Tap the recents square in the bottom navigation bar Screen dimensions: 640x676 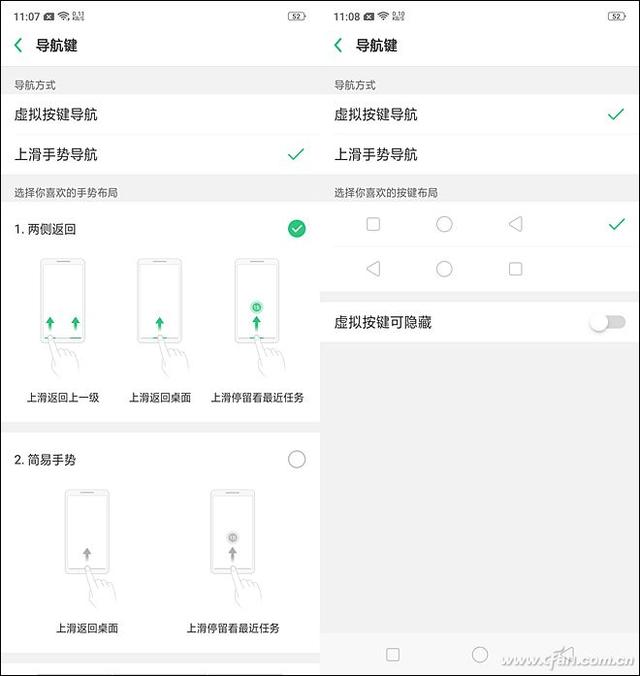coord(393,654)
